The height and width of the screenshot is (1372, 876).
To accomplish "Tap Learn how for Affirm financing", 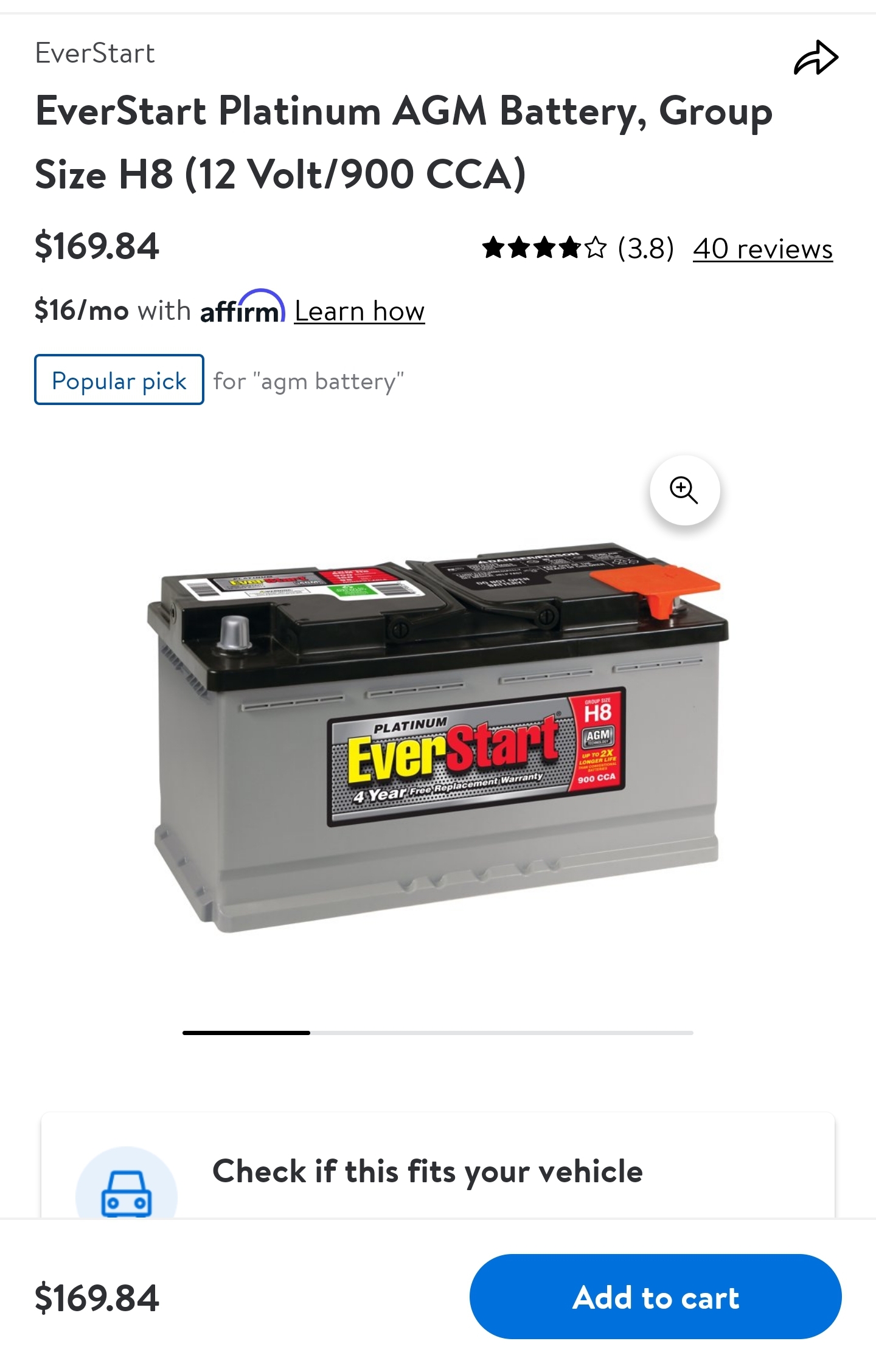I will coord(359,311).
